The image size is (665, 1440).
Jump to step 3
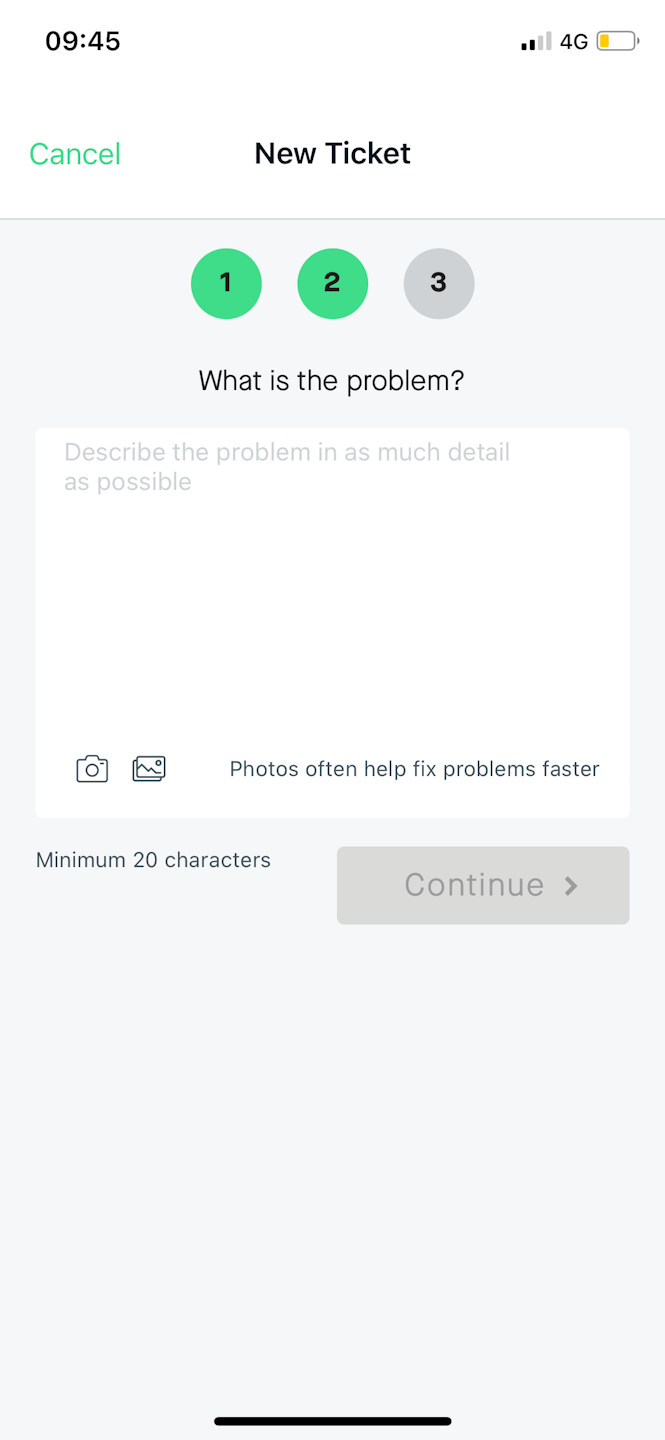[439, 284]
